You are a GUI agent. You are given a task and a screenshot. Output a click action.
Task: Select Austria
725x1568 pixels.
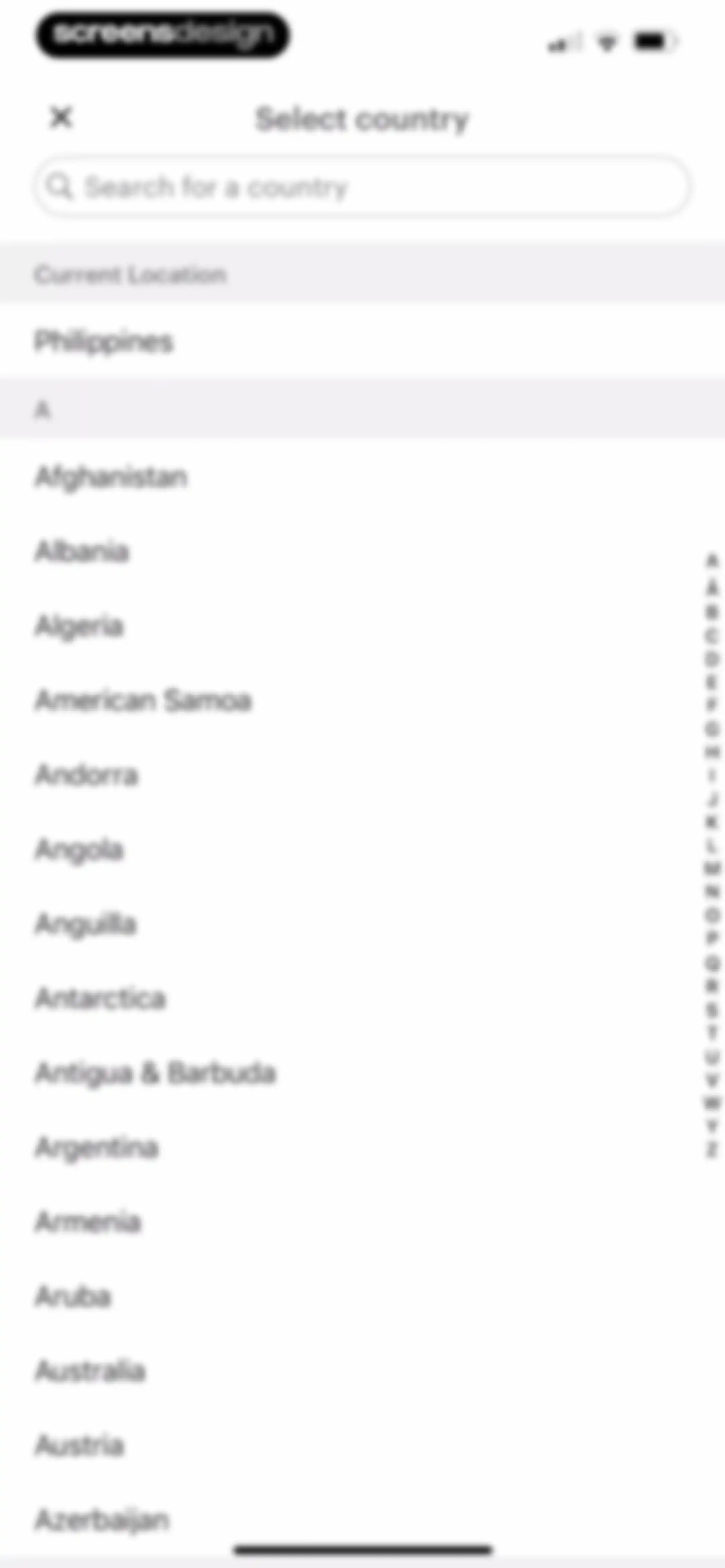point(362,1445)
